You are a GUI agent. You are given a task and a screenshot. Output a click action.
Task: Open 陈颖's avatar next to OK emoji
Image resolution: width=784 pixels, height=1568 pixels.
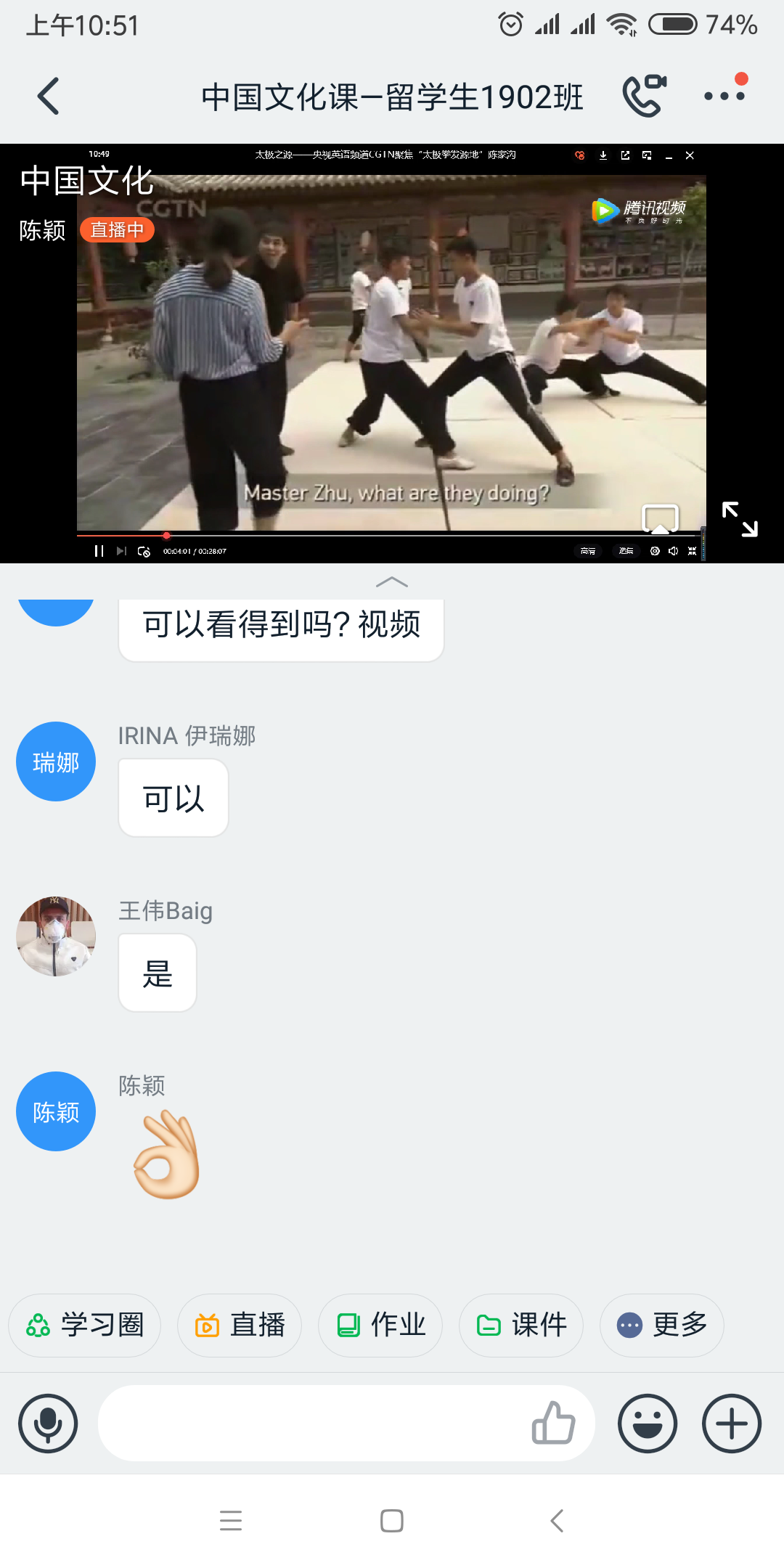click(56, 1111)
